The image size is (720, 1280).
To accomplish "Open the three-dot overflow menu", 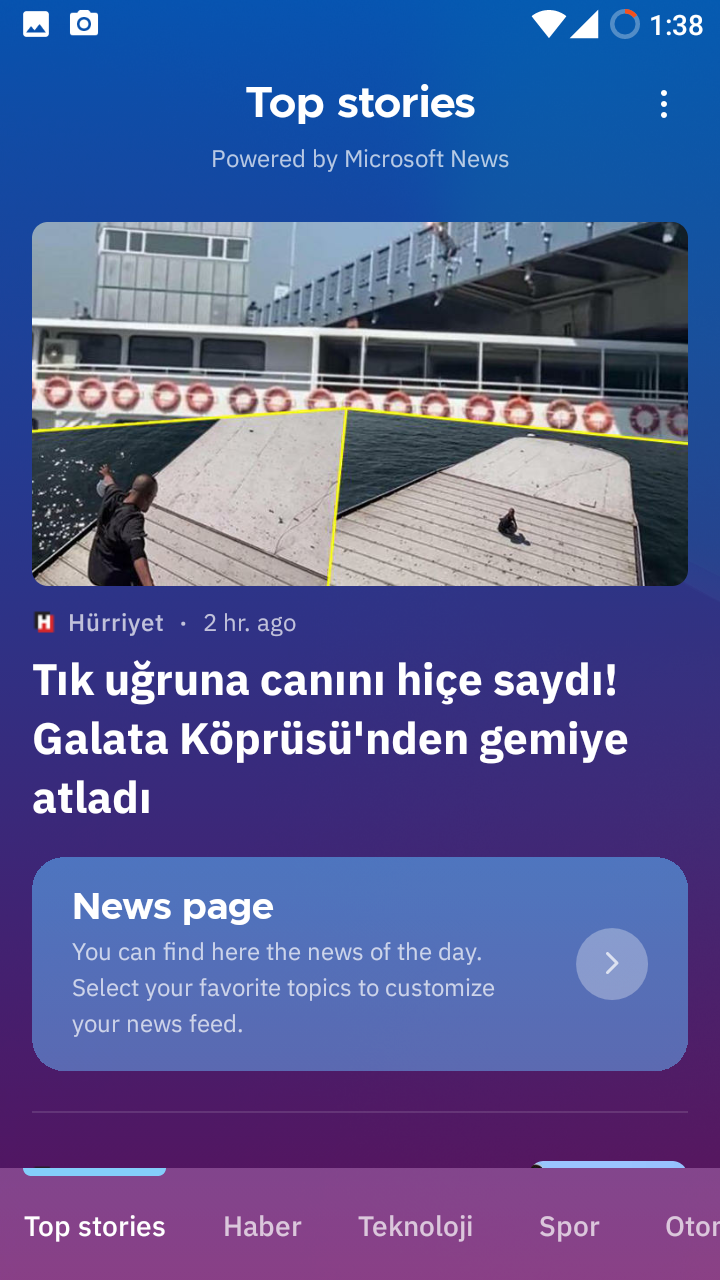I will coord(663,104).
